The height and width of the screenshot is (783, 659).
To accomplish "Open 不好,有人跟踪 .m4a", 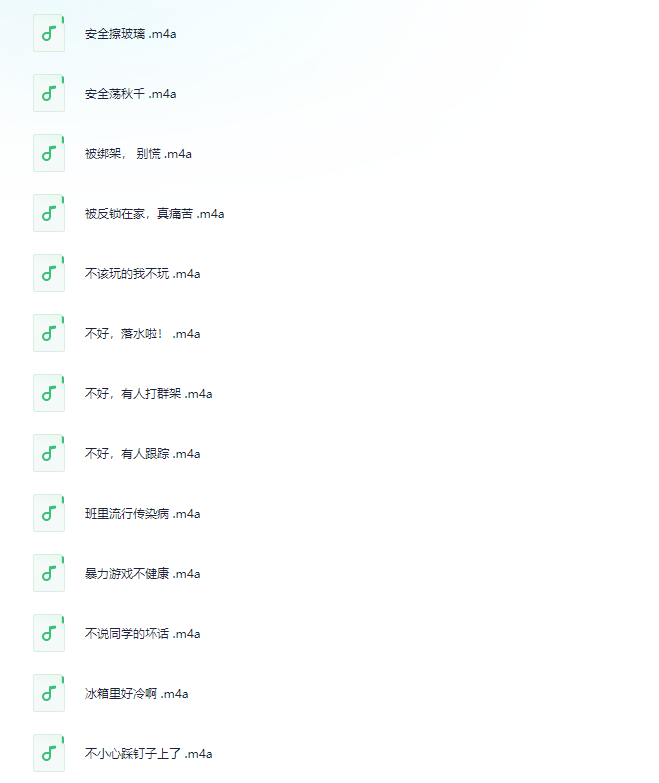I will click(142, 454).
